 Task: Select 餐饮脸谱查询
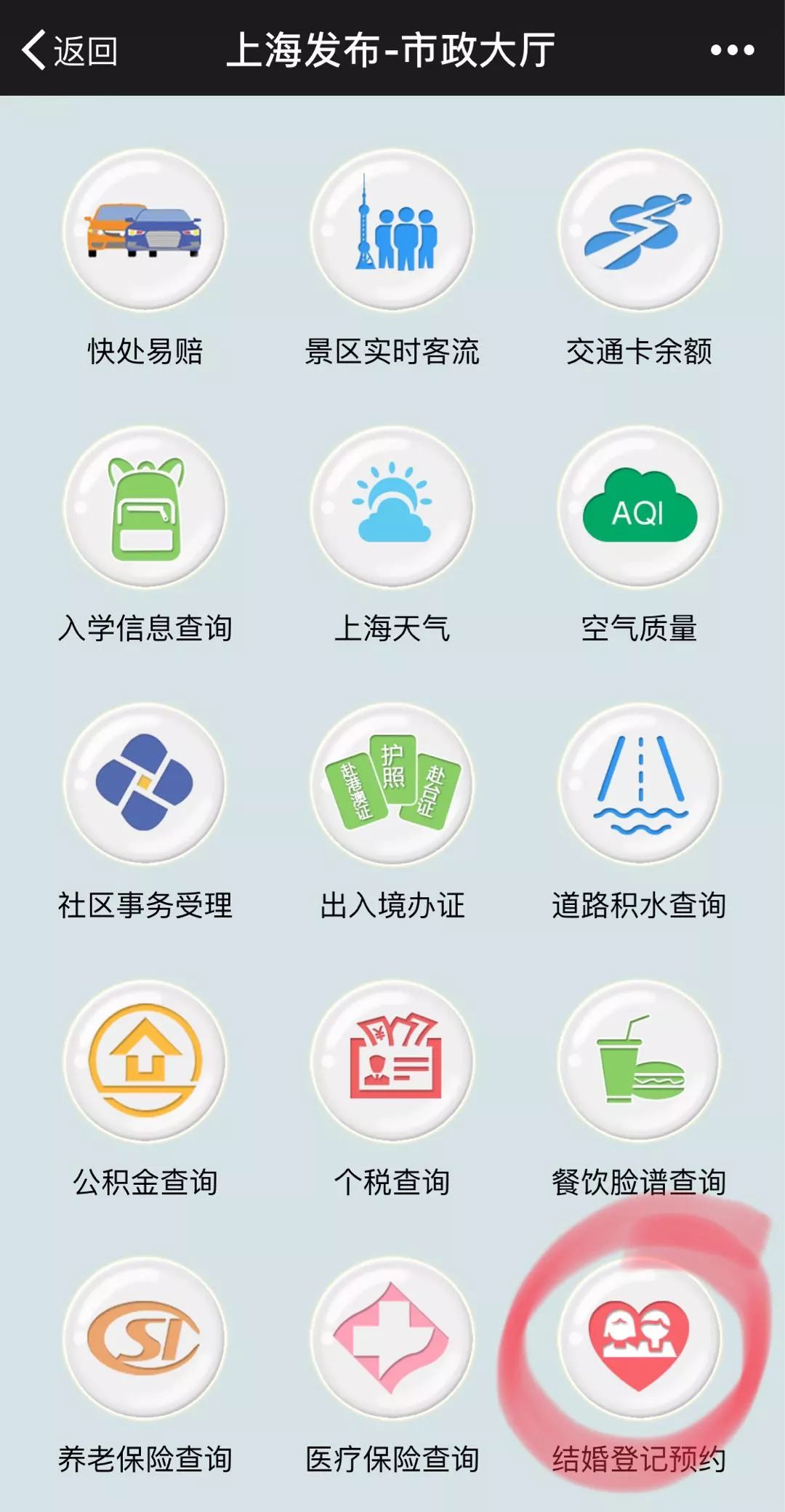pos(640,1061)
